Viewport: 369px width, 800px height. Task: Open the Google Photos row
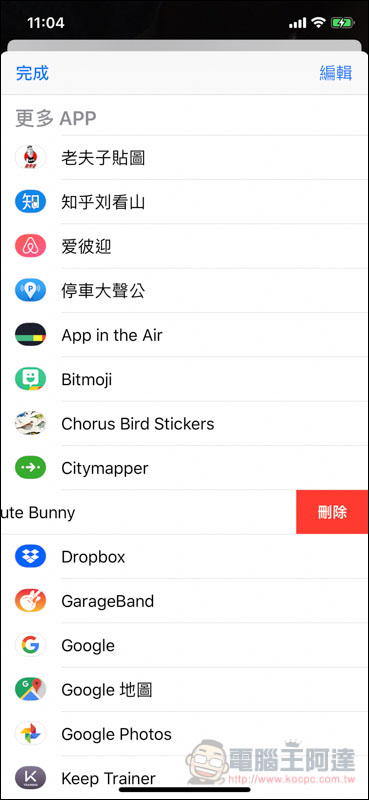(185, 734)
